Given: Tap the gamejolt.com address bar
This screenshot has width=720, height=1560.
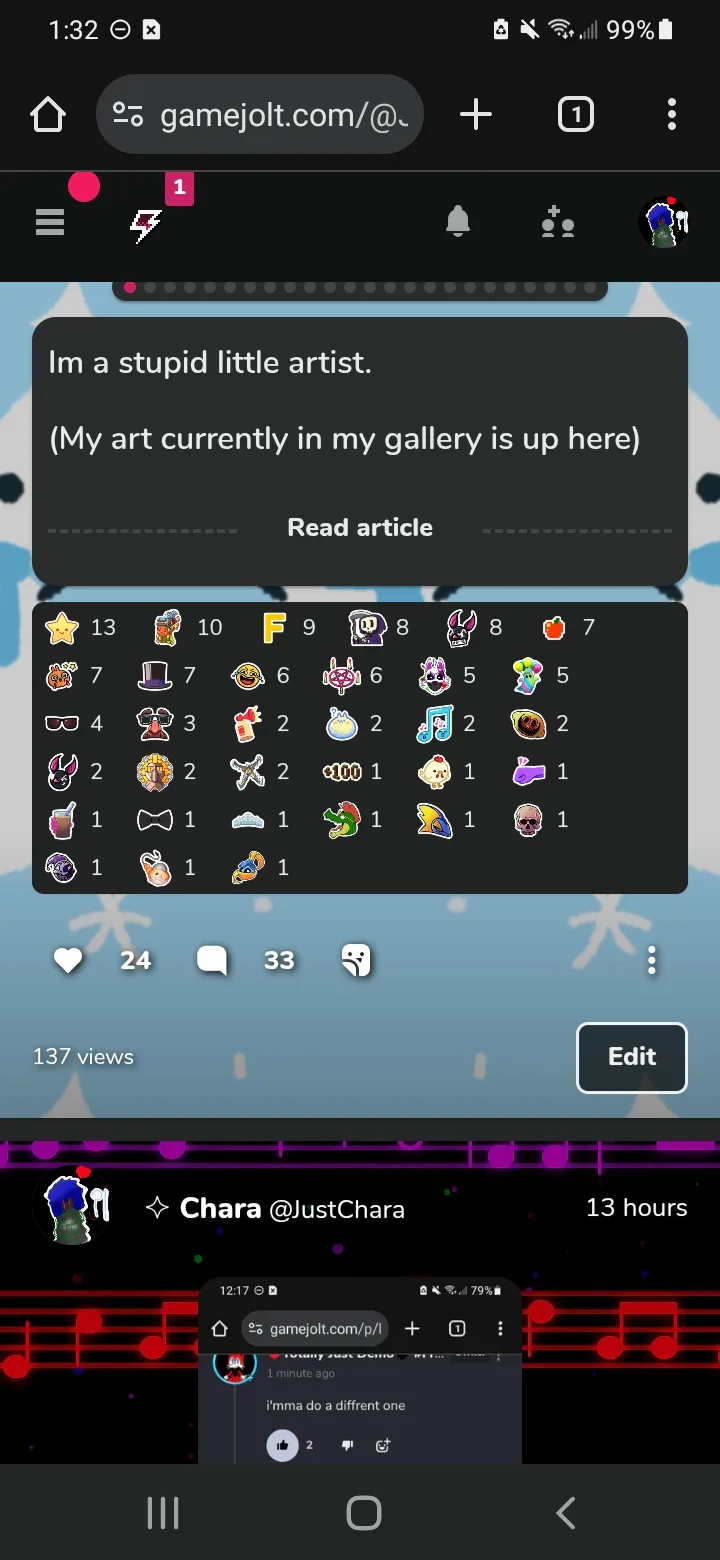Looking at the screenshot, I should coord(260,115).
